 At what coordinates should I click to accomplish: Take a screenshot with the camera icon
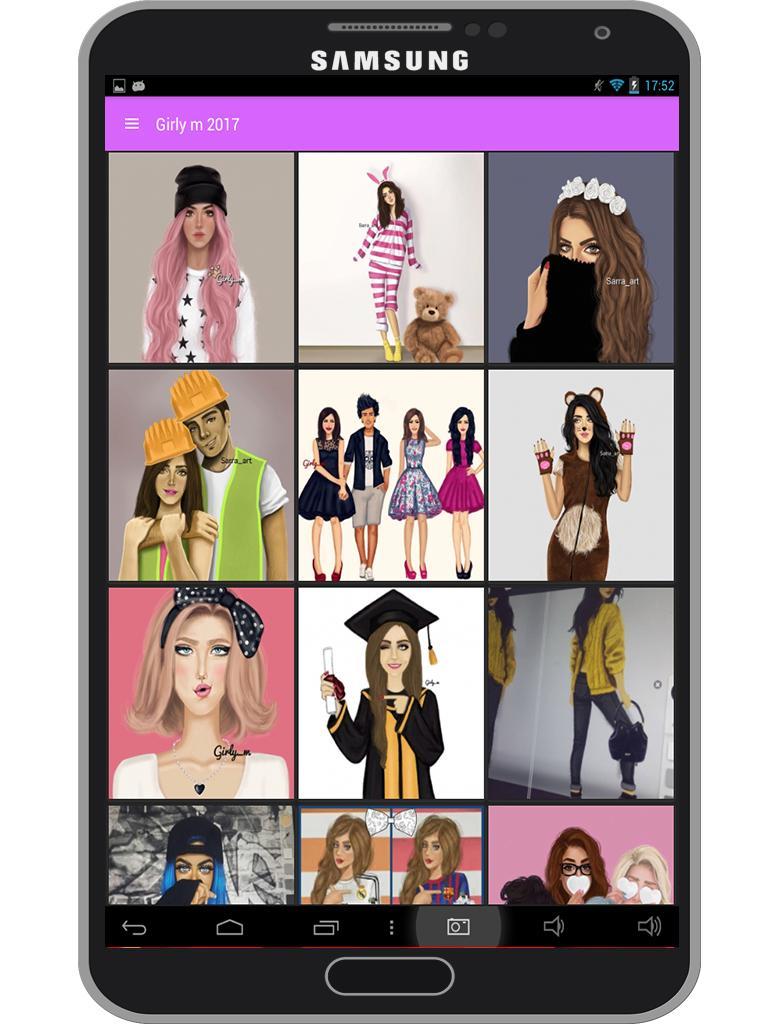pyautogui.click(x=458, y=927)
